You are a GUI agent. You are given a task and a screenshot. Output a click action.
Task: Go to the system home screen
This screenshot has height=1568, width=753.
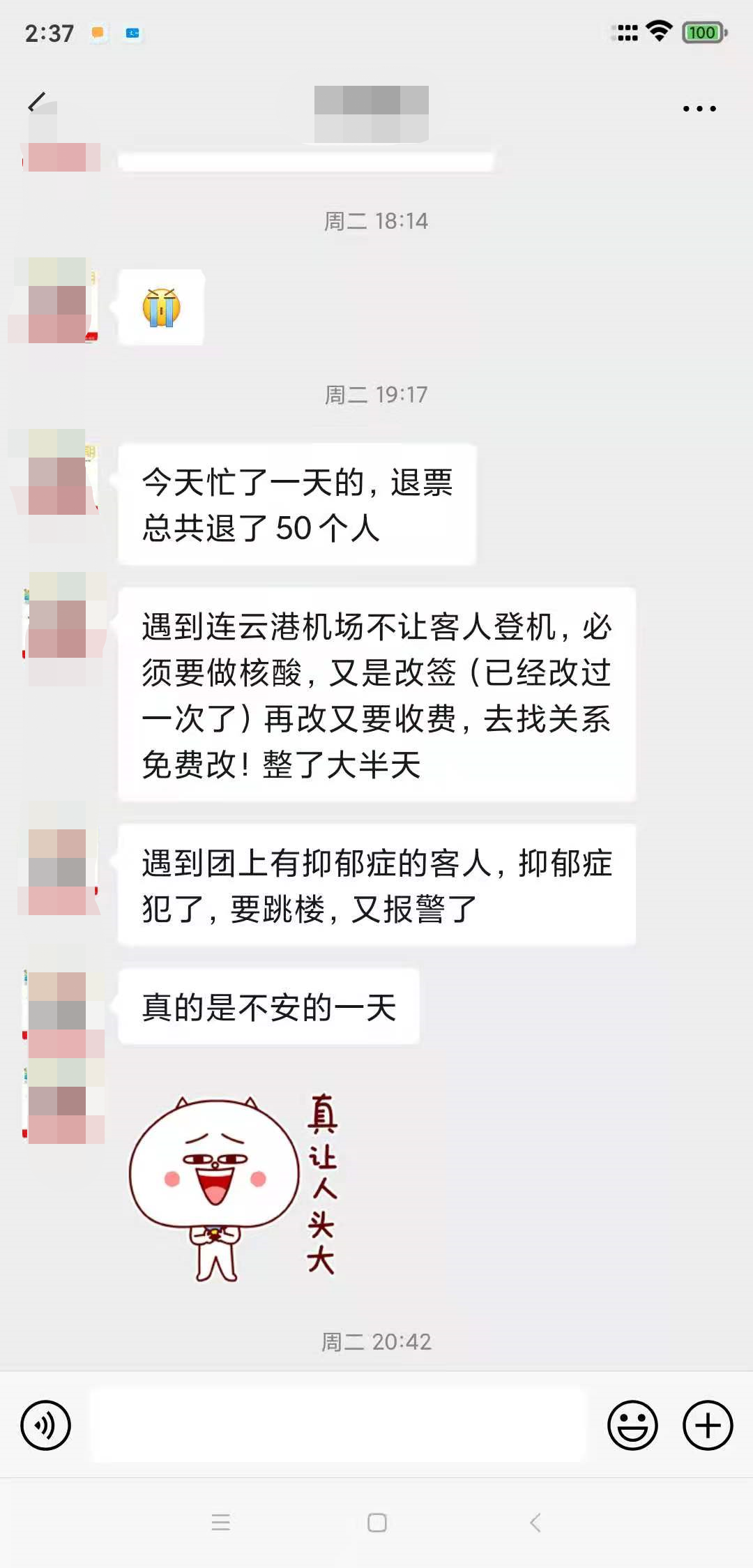tap(376, 1523)
